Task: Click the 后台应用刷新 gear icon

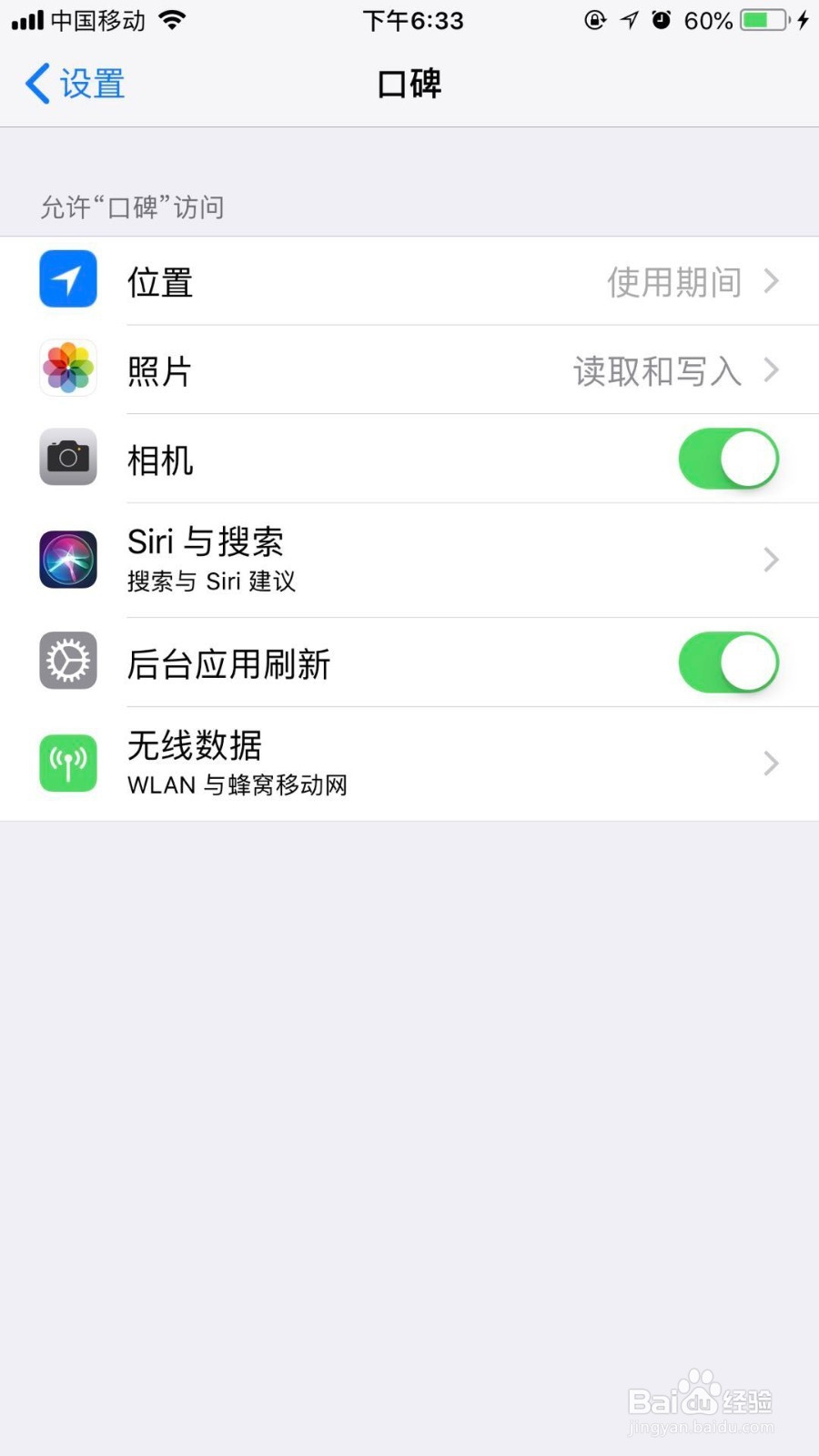Action: (x=68, y=662)
